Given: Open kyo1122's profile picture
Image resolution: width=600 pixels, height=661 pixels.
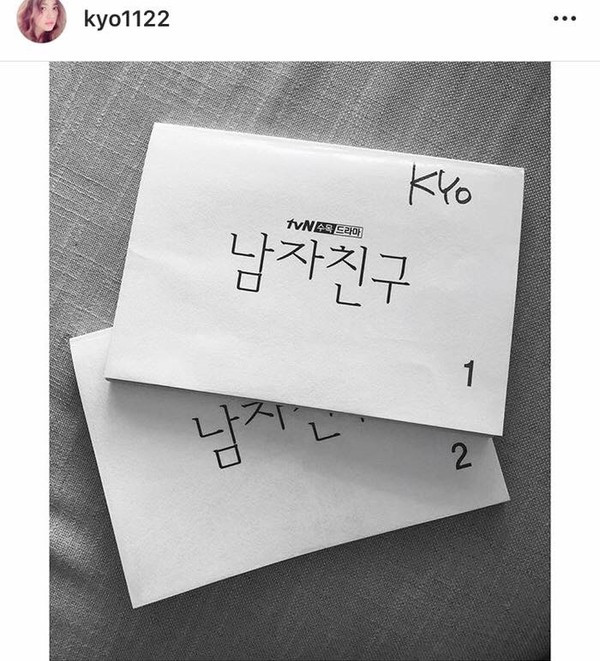Looking at the screenshot, I should click(x=40, y=20).
